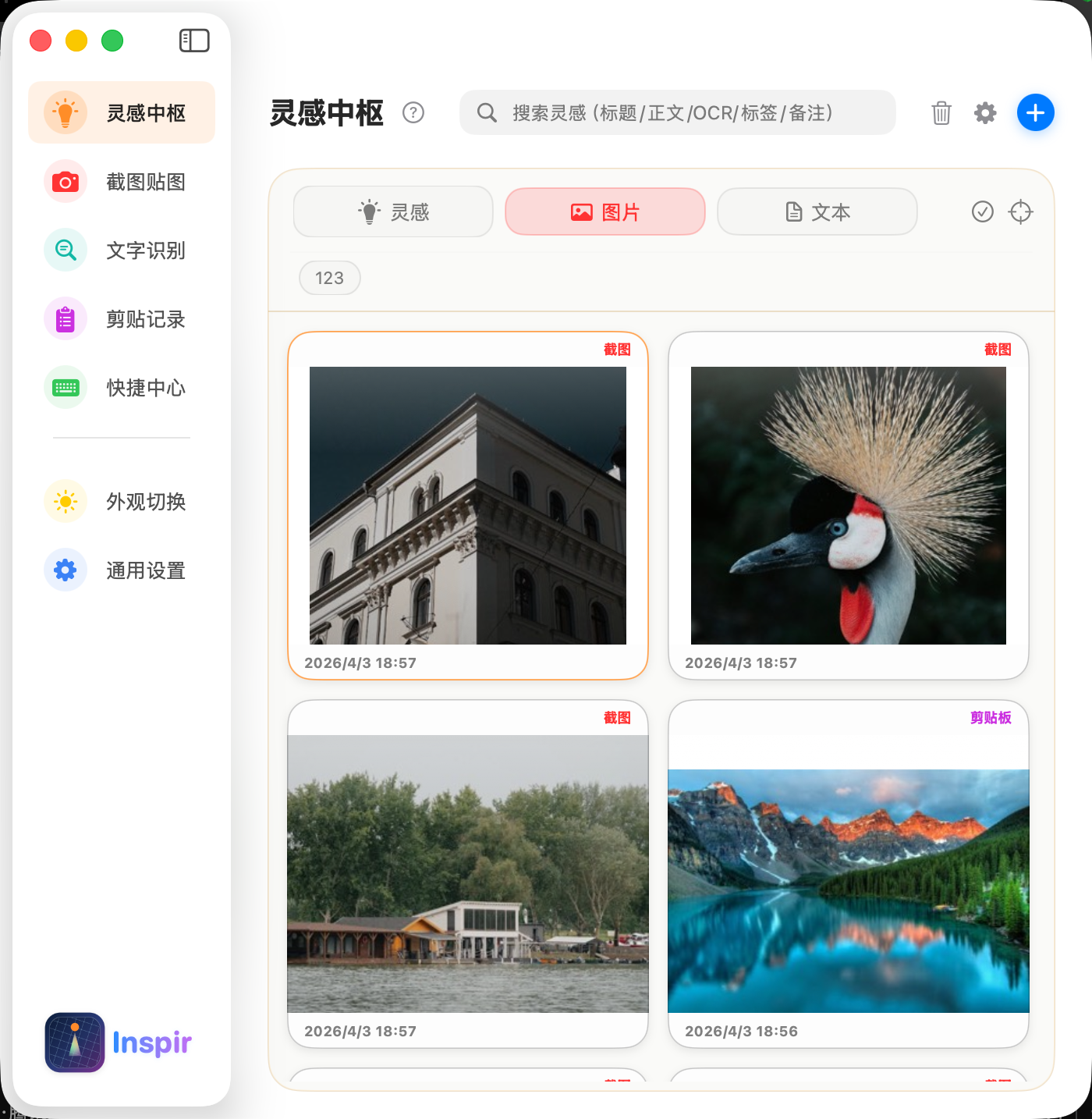This screenshot has width=1092, height=1119.
Task: Open the 剪贴记录 clipboard history
Action: click(x=145, y=318)
